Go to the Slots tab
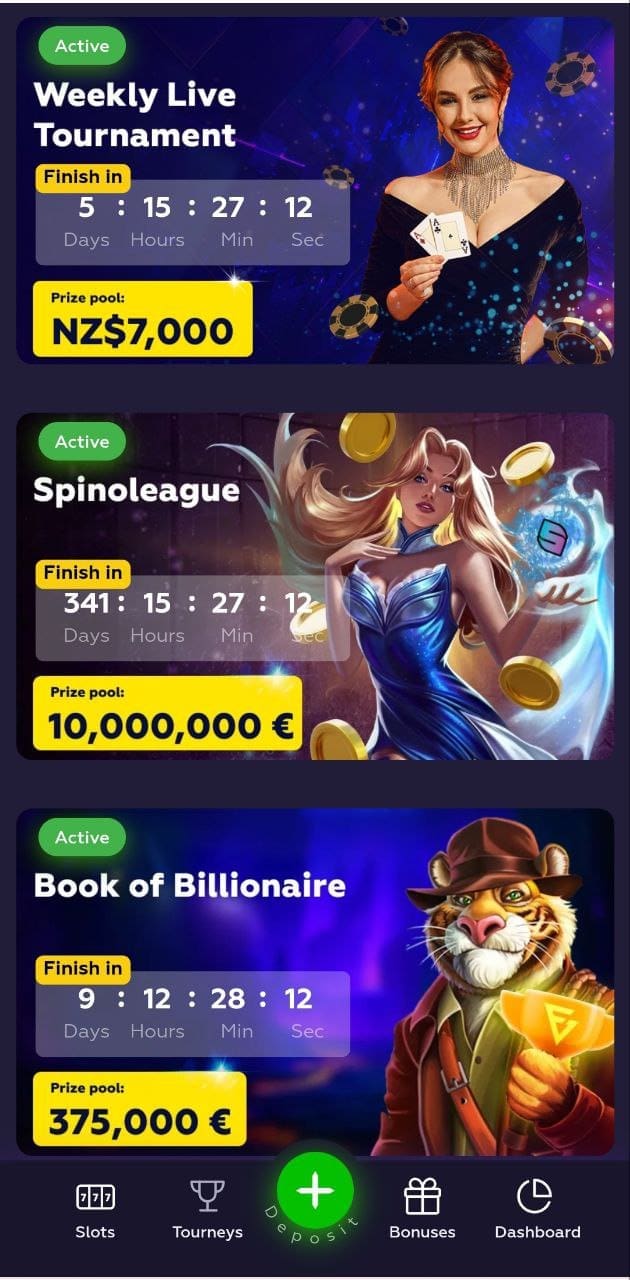This screenshot has height=1280, width=630. pyautogui.click(x=95, y=1209)
